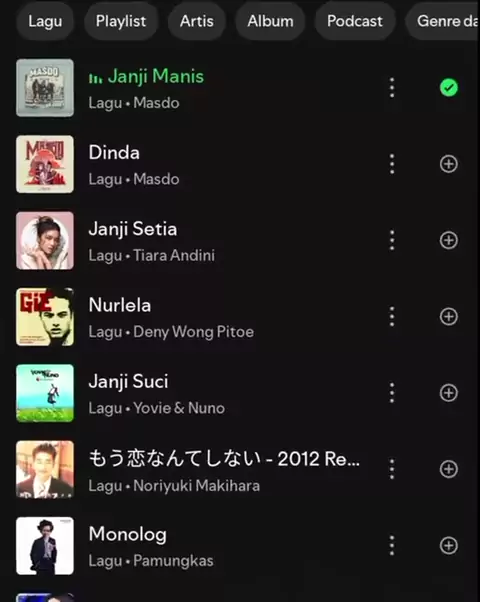Show Album results only
480x602 pixels.
coord(270,21)
